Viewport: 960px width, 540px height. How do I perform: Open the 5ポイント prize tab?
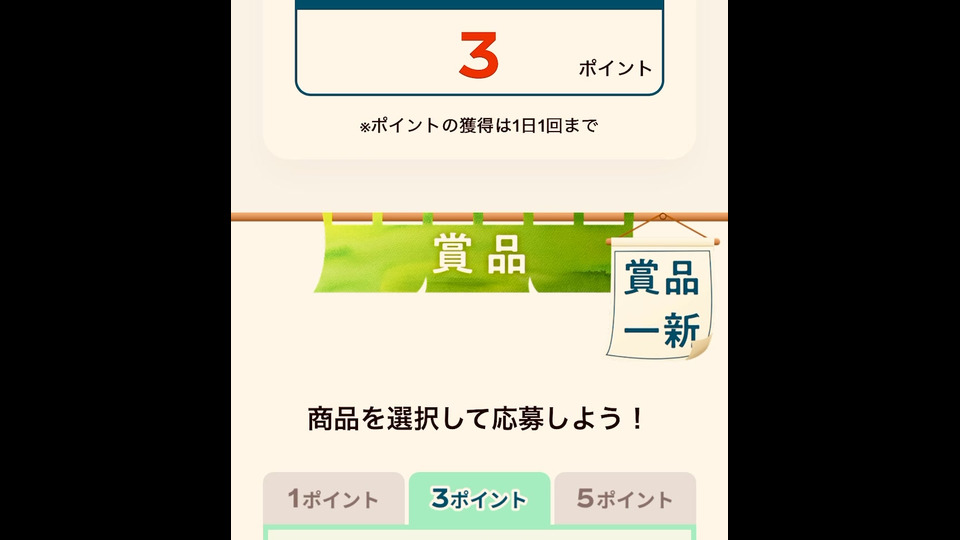click(625, 498)
